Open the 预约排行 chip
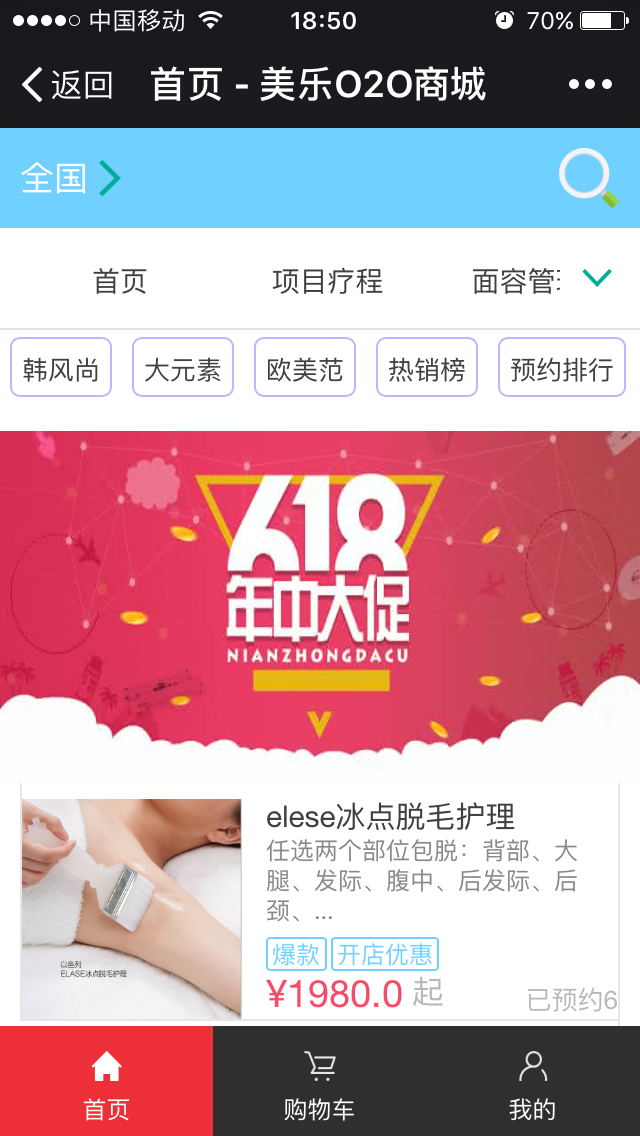This screenshot has width=640, height=1136. [561, 368]
